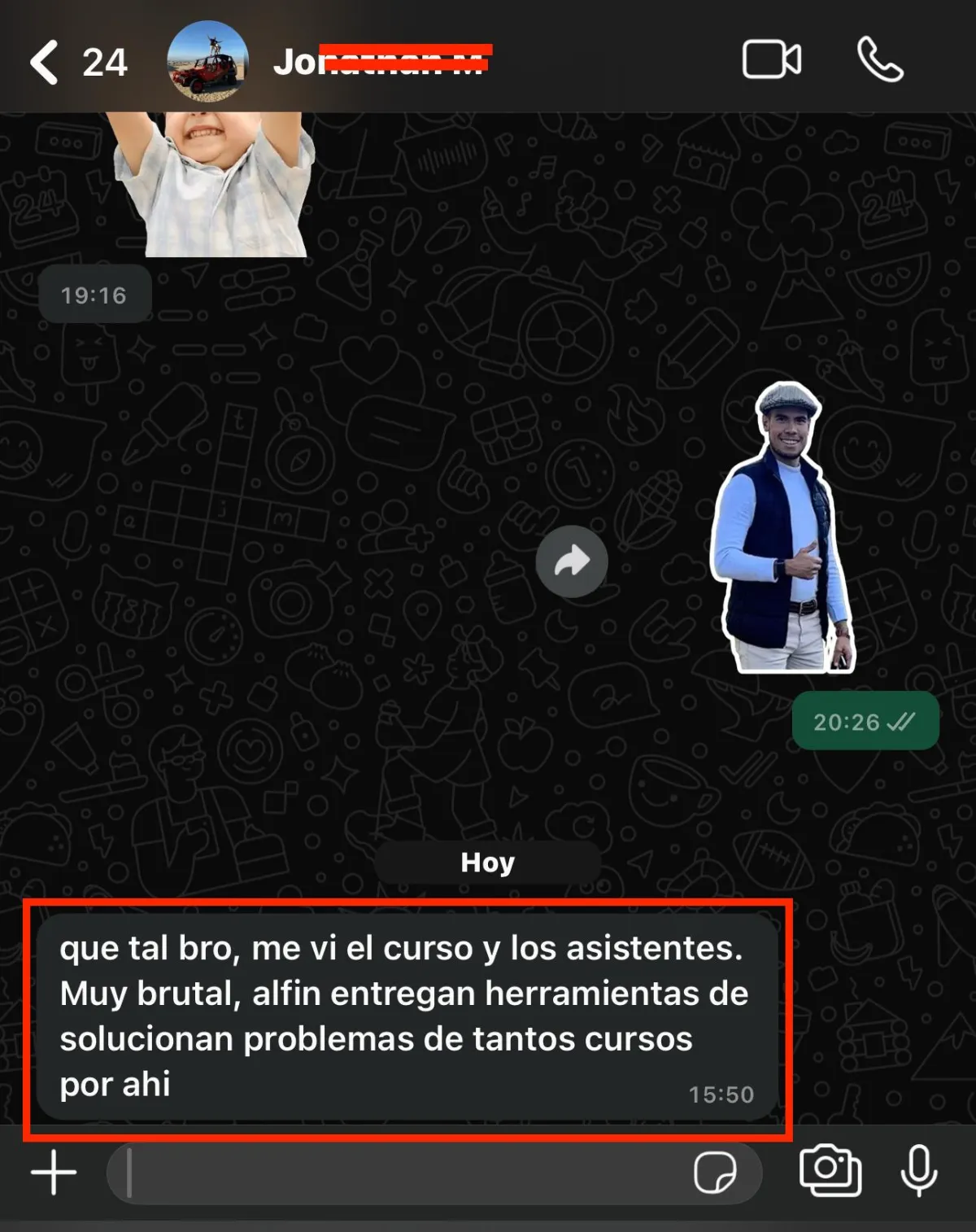Start a voice call
The width and height of the screenshot is (976, 1232).
[880, 60]
